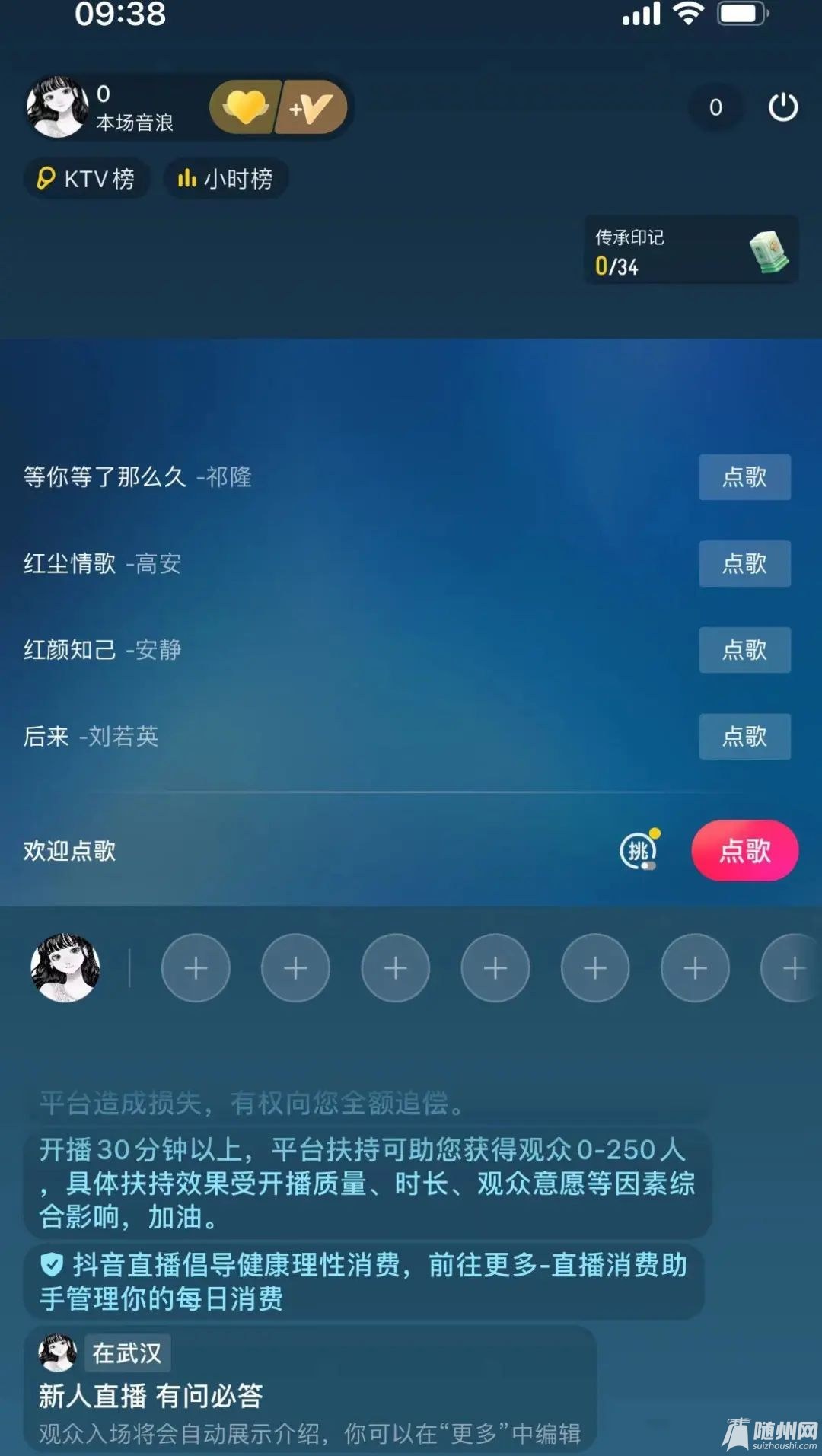Viewport: 822px width, 1456px height.
Task: 点歌 for 等你等了那么久 by 祁隆
Action: (x=744, y=477)
